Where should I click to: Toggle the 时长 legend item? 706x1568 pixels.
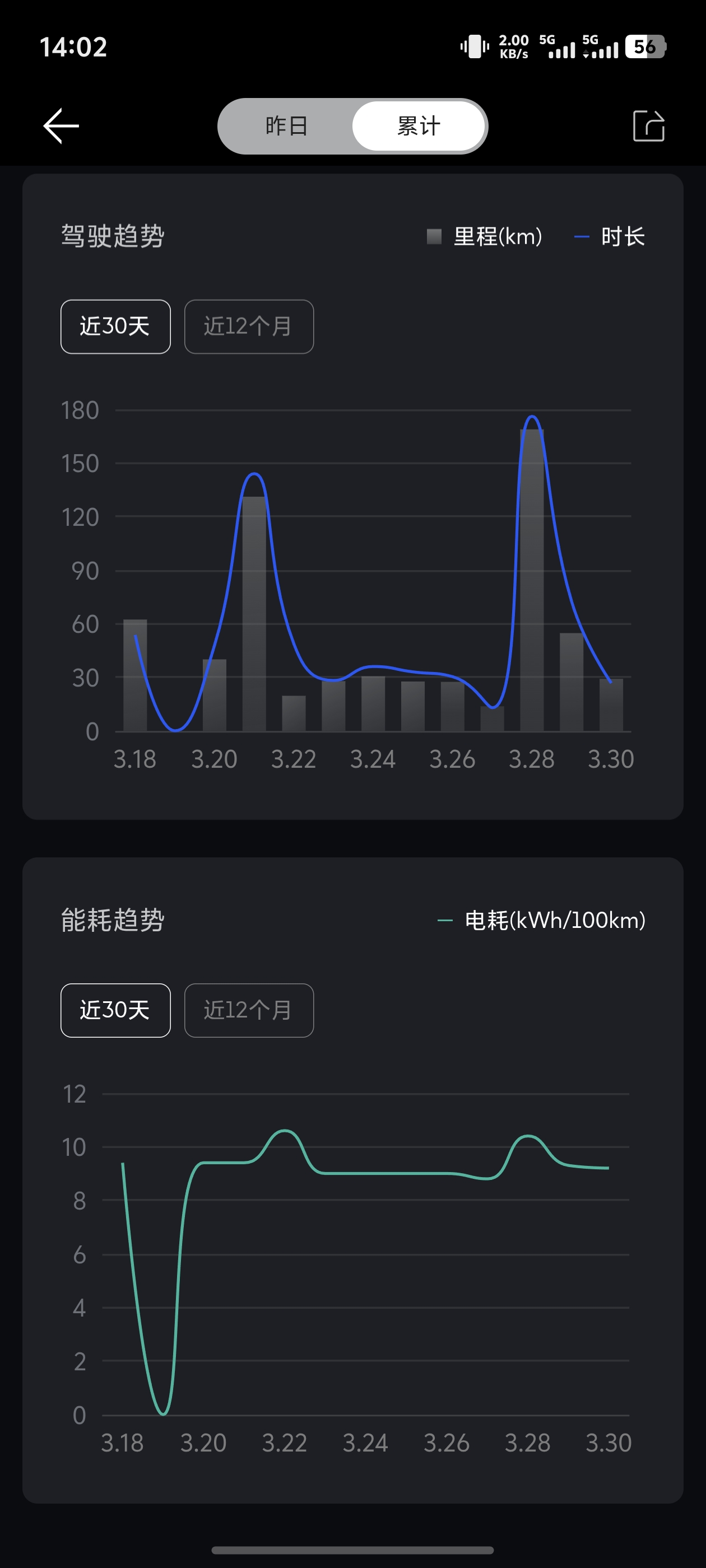609,236
